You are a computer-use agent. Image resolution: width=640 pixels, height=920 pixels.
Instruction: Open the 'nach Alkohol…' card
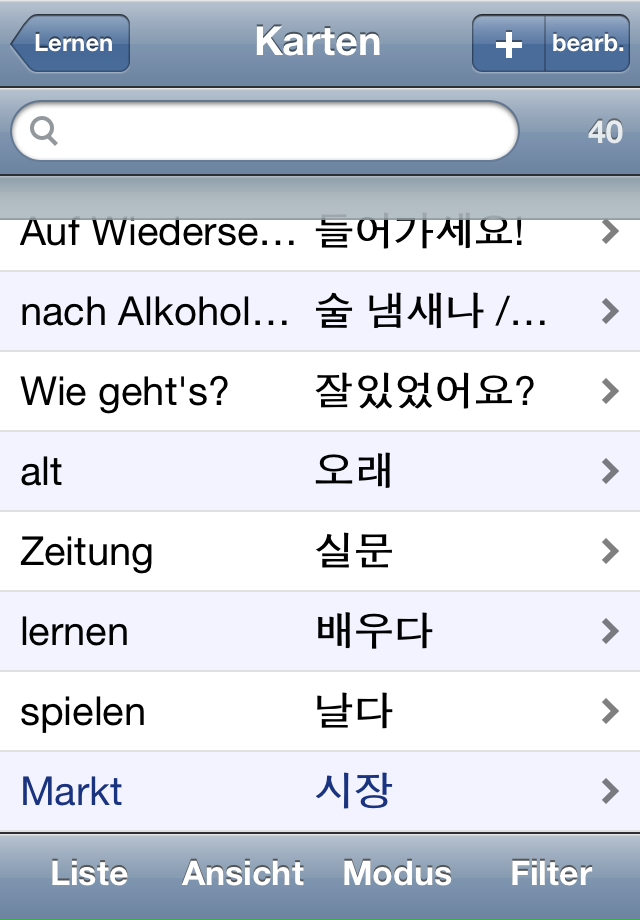pyautogui.click(x=320, y=312)
